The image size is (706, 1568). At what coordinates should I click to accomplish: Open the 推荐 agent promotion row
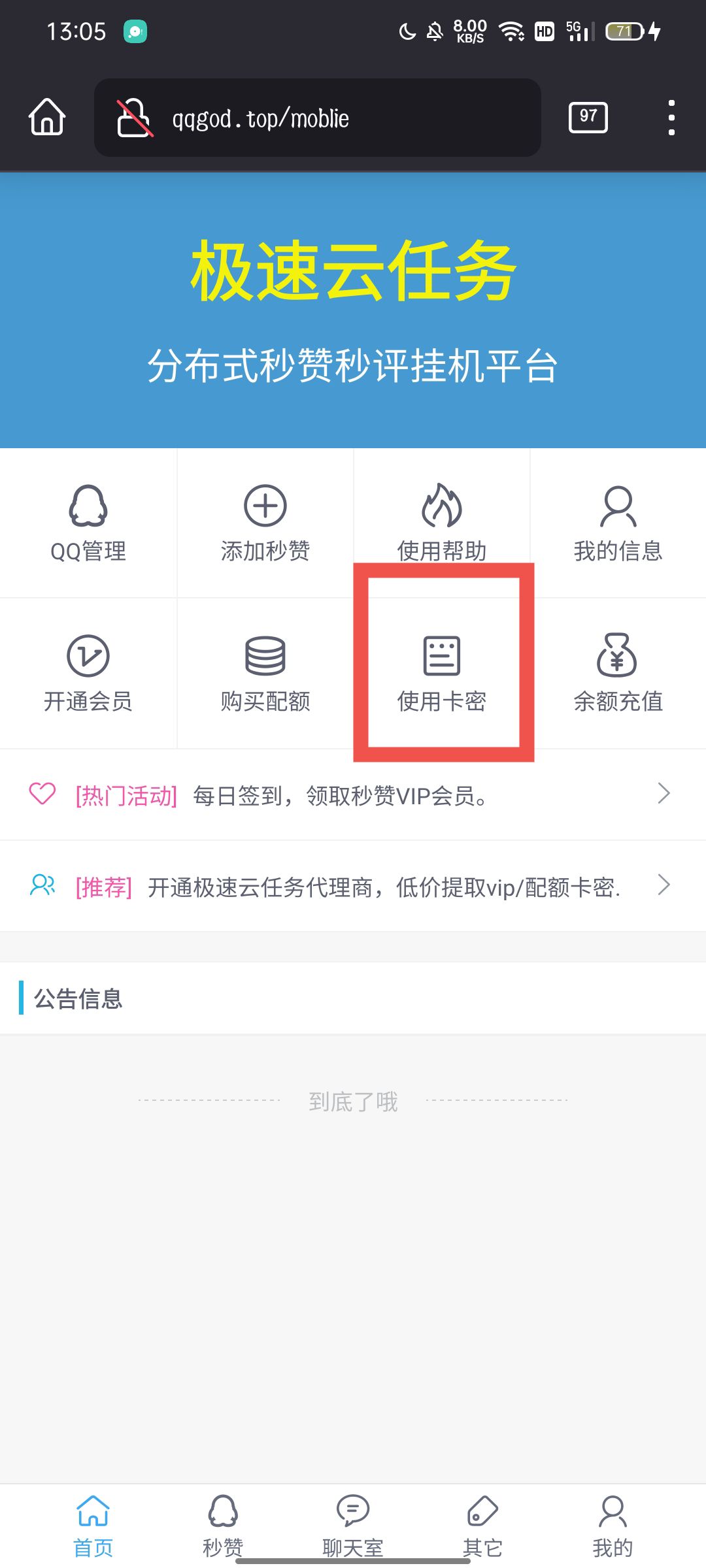(353, 887)
